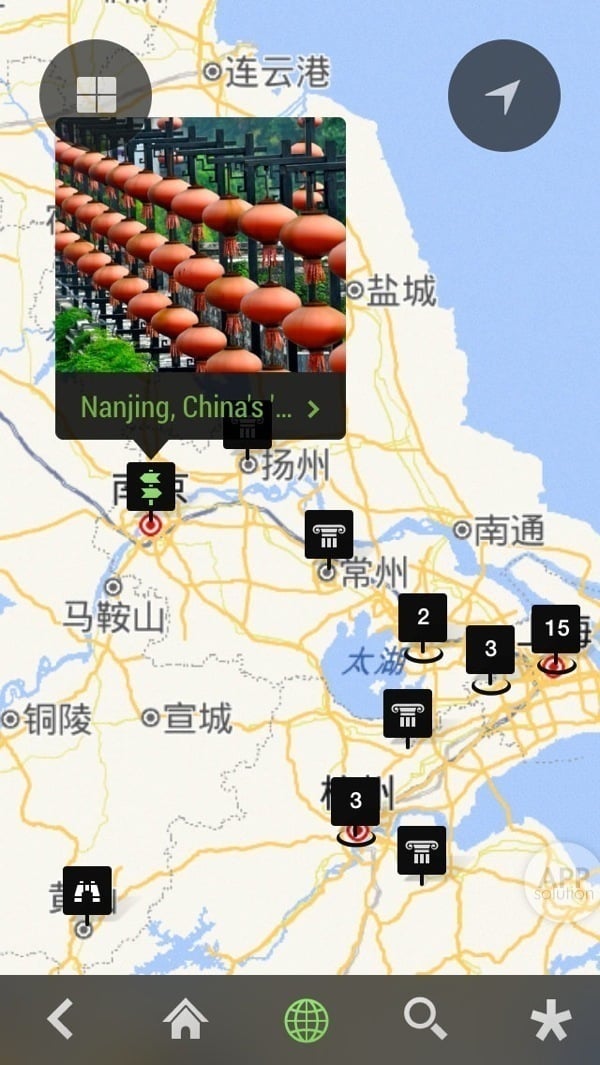This screenshot has height=1065, width=600.
Task: Switch to the globe map tab
Action: pos(306,1020)
